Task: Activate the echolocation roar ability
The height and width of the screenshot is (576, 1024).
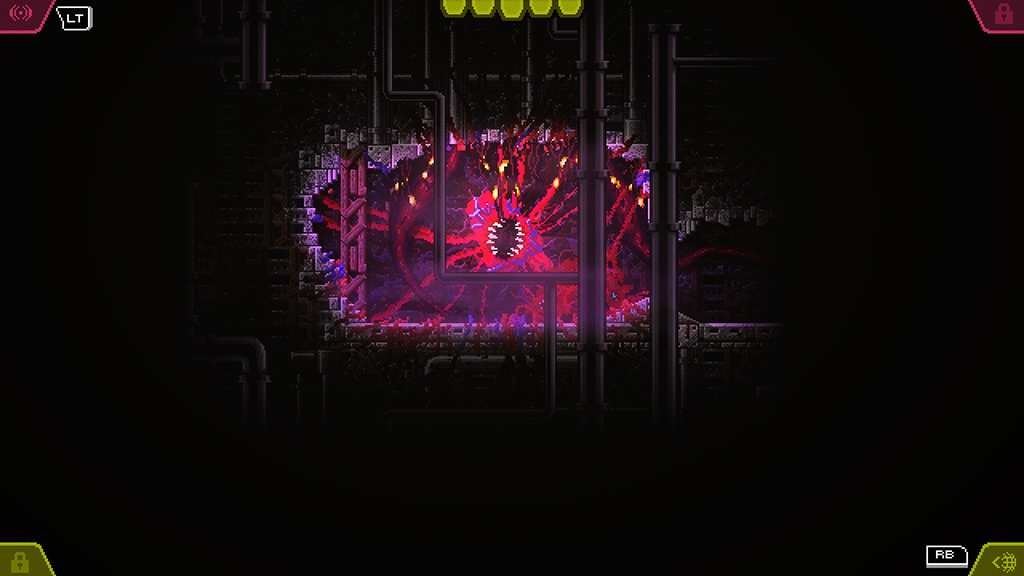Action: click(x=20, y=15)
